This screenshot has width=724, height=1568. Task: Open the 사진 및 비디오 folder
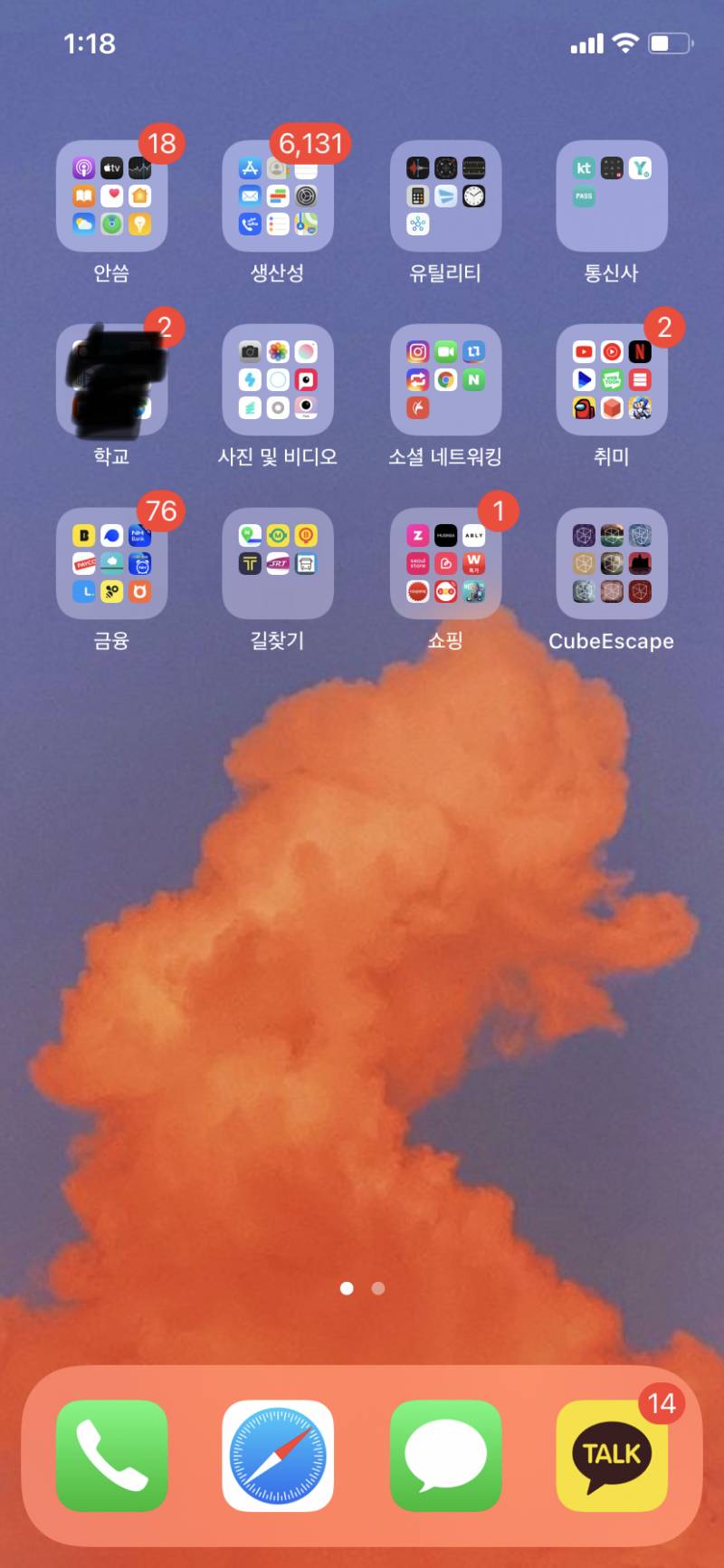click(278, 380)
